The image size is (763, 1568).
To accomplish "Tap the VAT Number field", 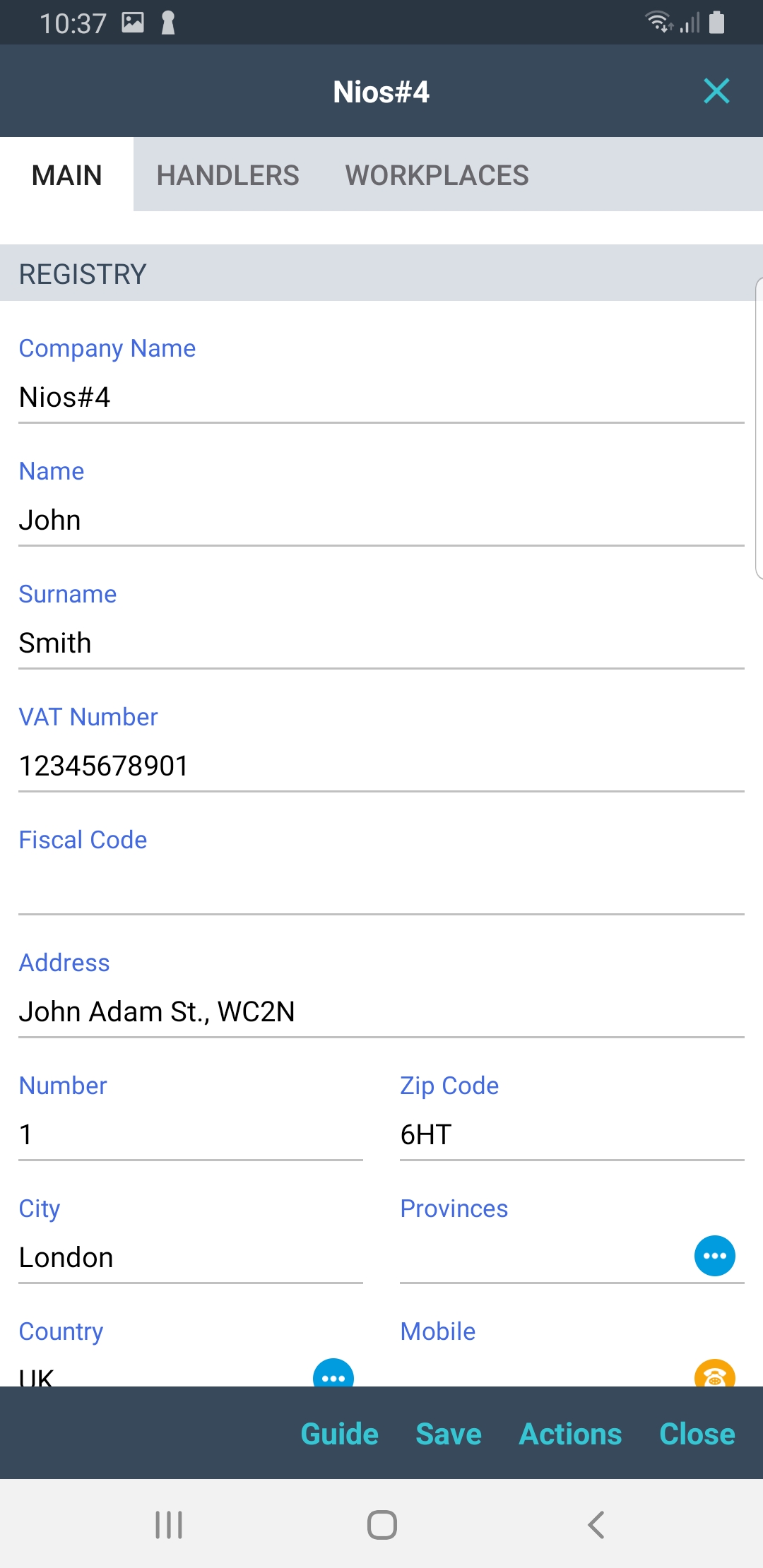I will coord(381,766).
